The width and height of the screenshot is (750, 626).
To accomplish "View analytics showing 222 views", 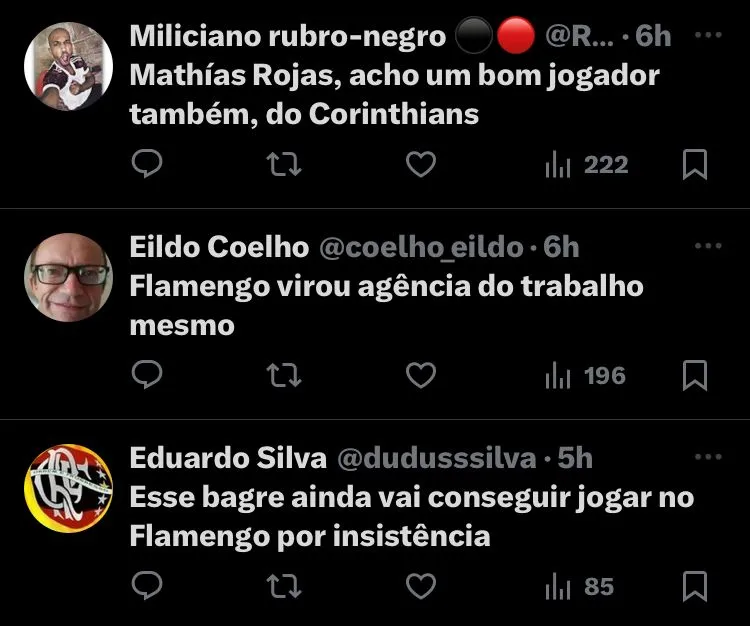I will click(587, 164).
